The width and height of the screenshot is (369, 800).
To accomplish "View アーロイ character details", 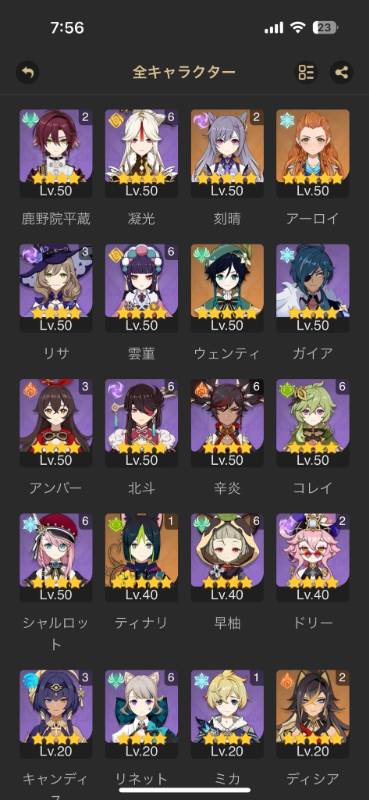I will (313, 154).
